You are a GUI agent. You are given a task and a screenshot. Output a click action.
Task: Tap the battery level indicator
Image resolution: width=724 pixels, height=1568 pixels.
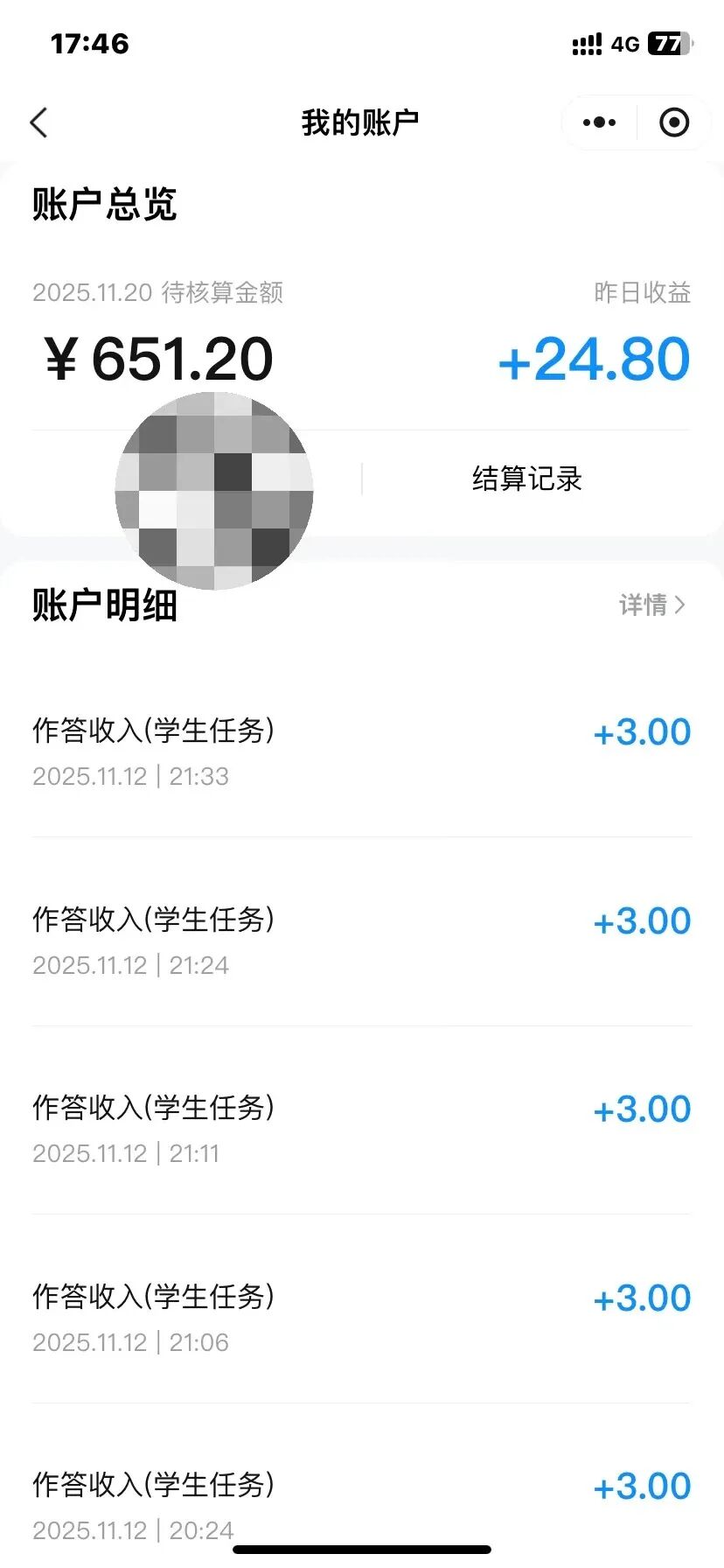[x=670, y=43]
